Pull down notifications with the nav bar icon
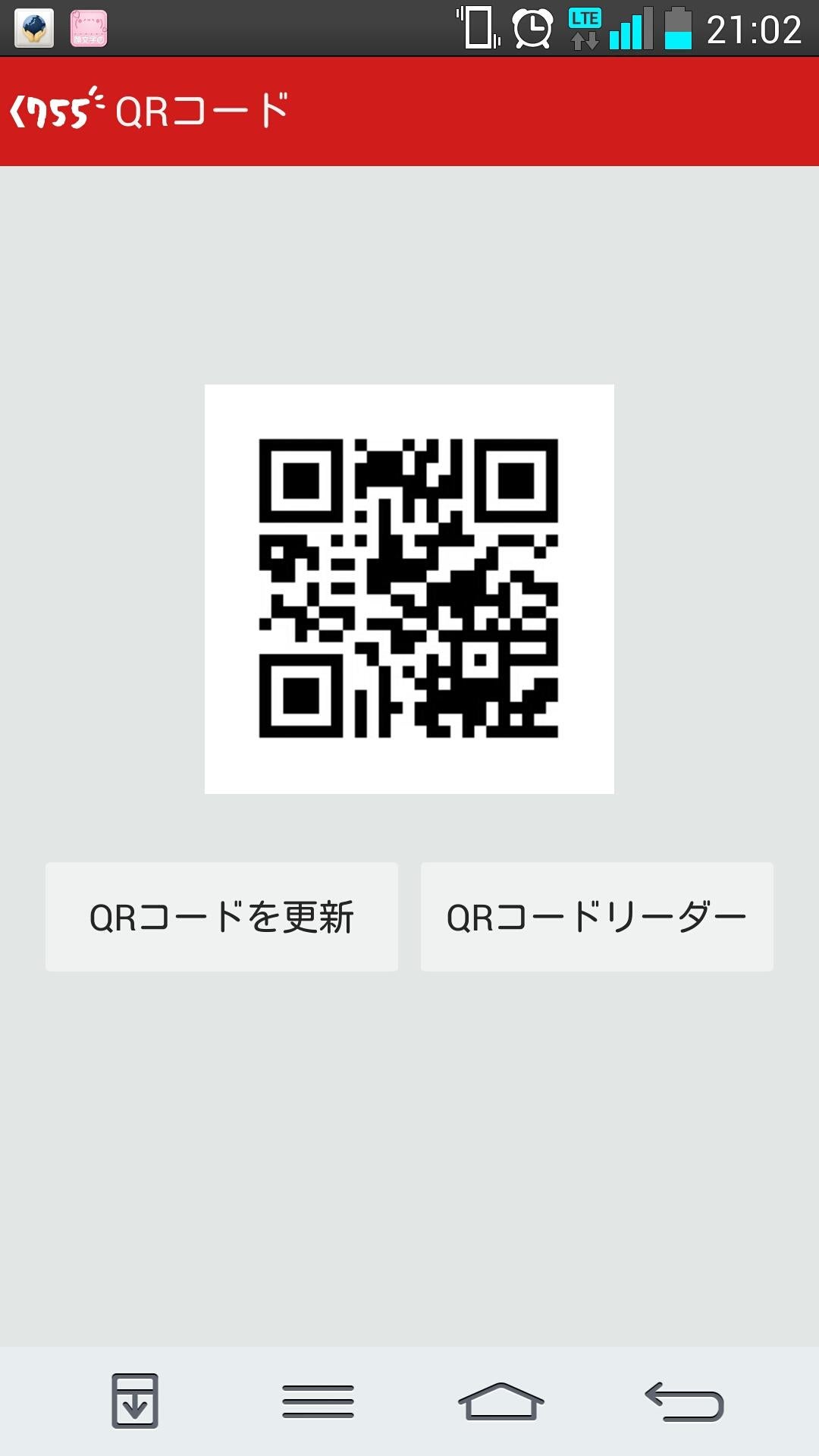The width and height of the screenshot is (819, 1456). pyautogui.click(x=135, y=1401)
